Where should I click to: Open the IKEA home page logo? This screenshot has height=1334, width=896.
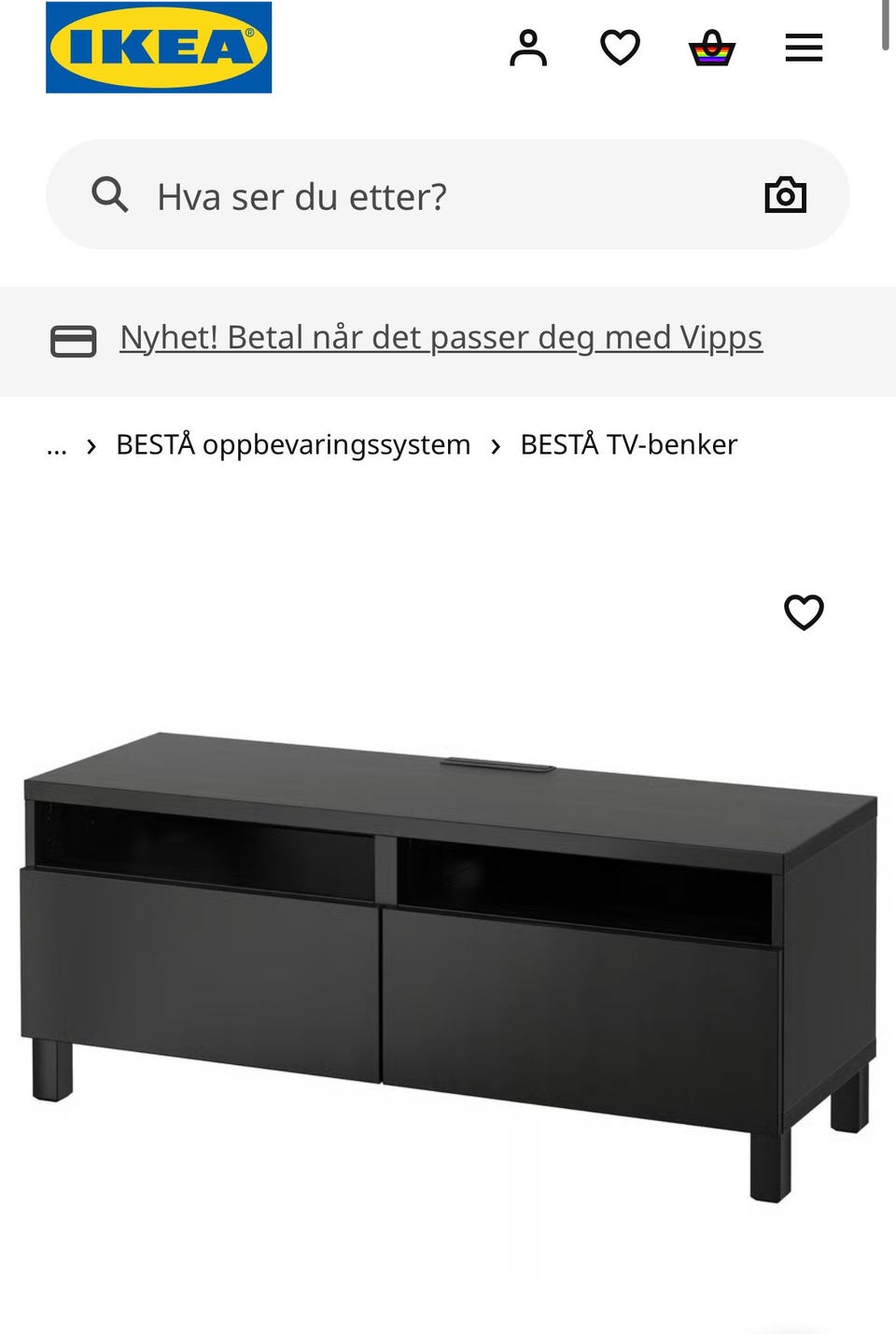point(159,47)
